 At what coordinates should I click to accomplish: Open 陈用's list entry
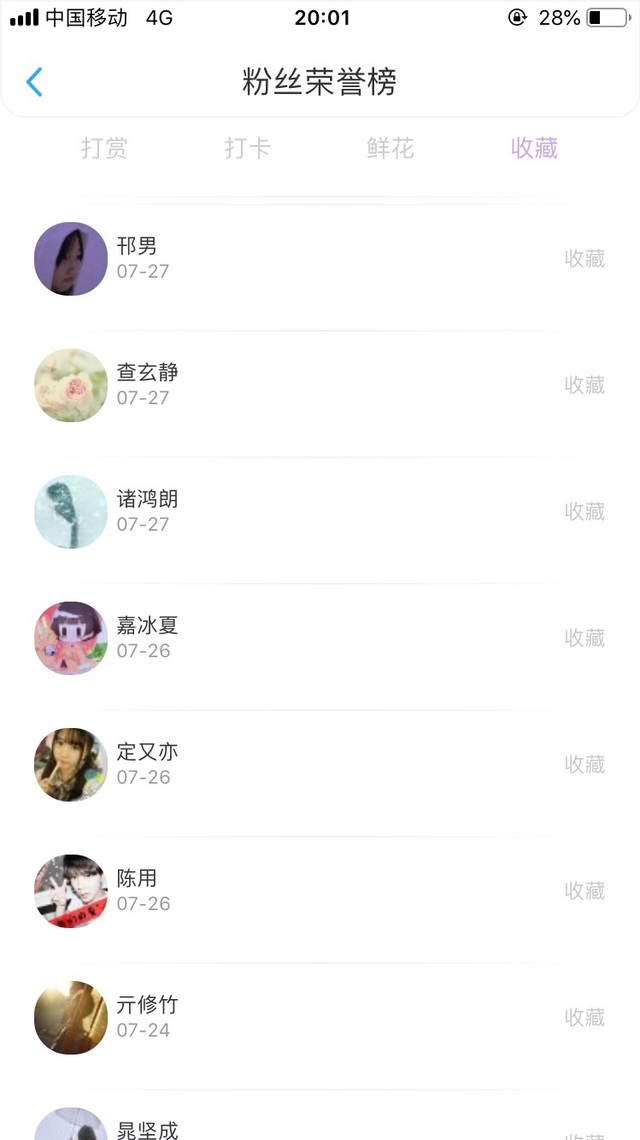pos(320,891)
